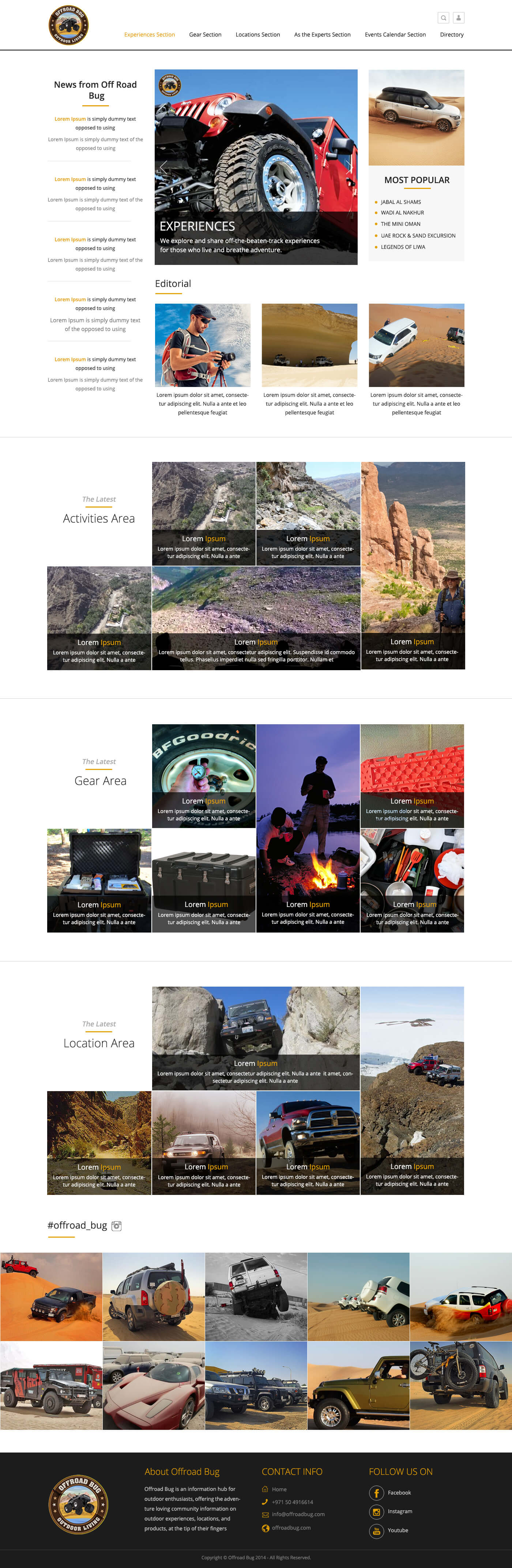Open the user account icon

458,18
